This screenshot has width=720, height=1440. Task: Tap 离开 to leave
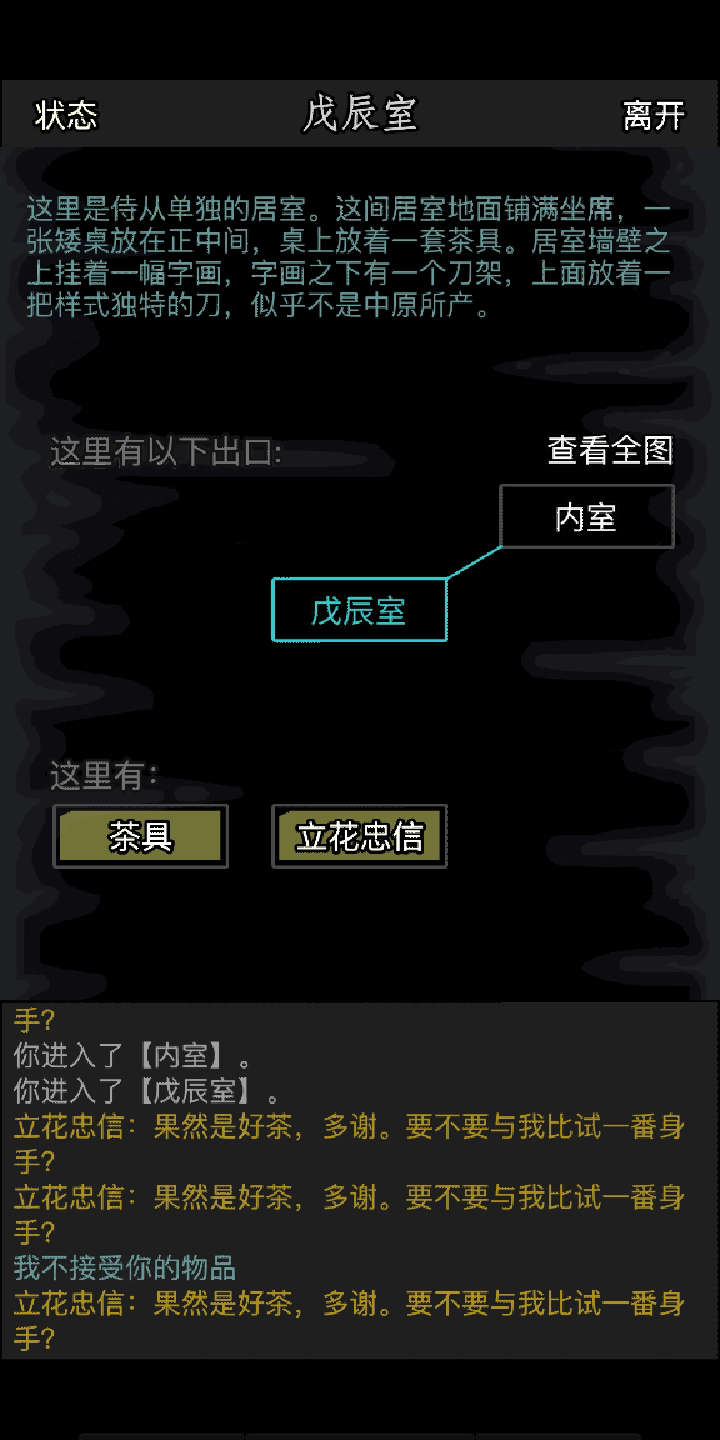click(654, 115)
